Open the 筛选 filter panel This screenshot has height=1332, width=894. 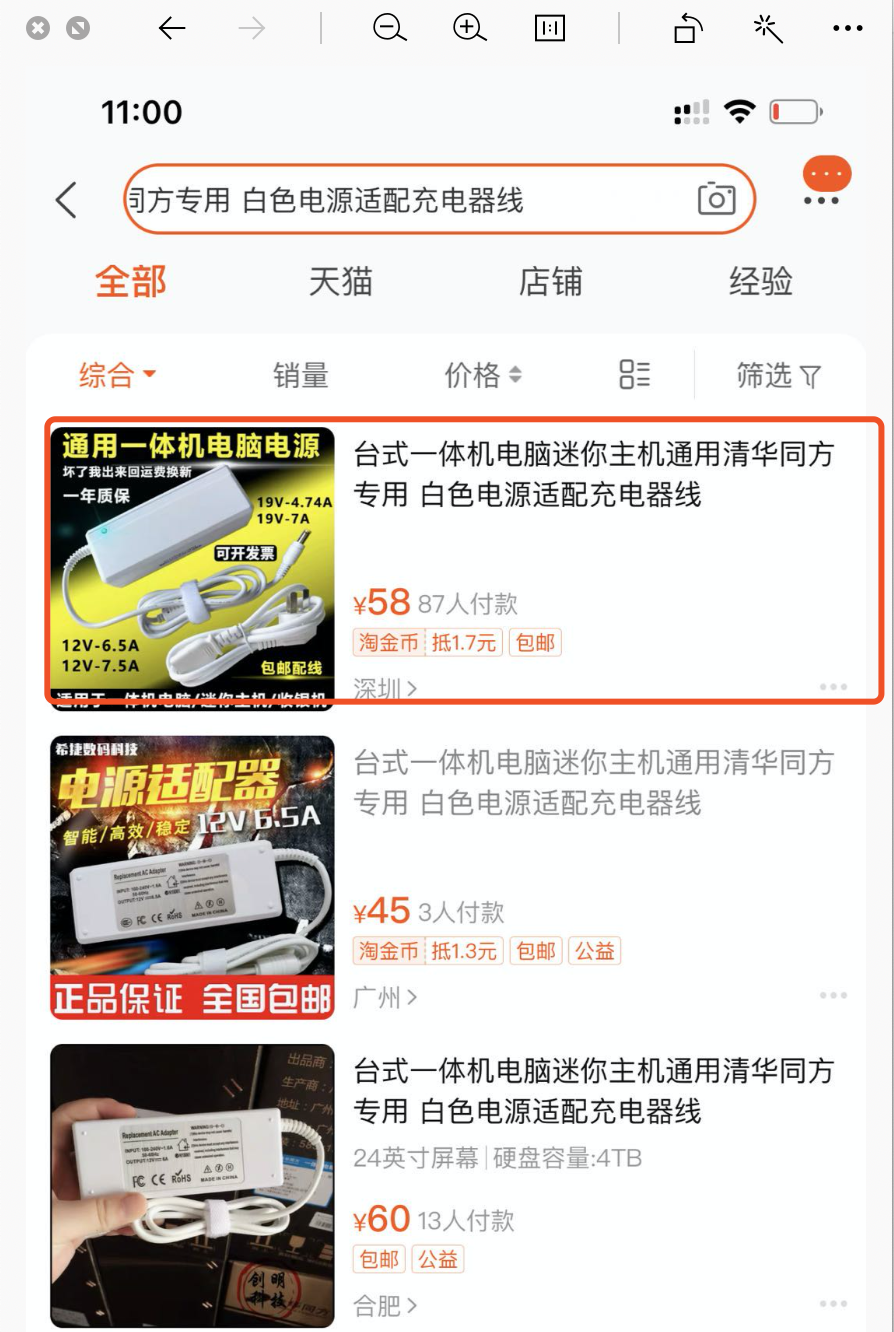(778, 376)
